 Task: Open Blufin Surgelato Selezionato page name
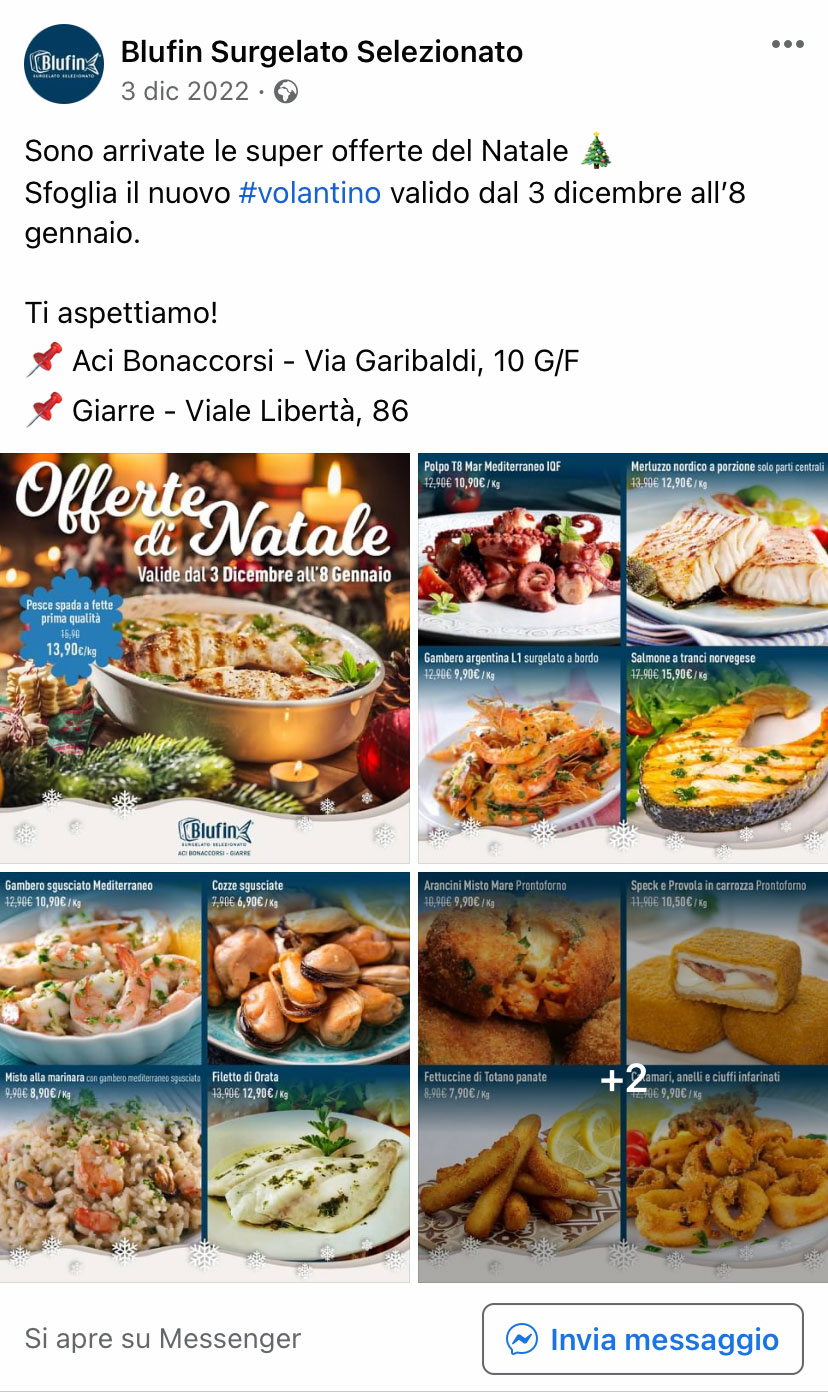coord(322,51)
